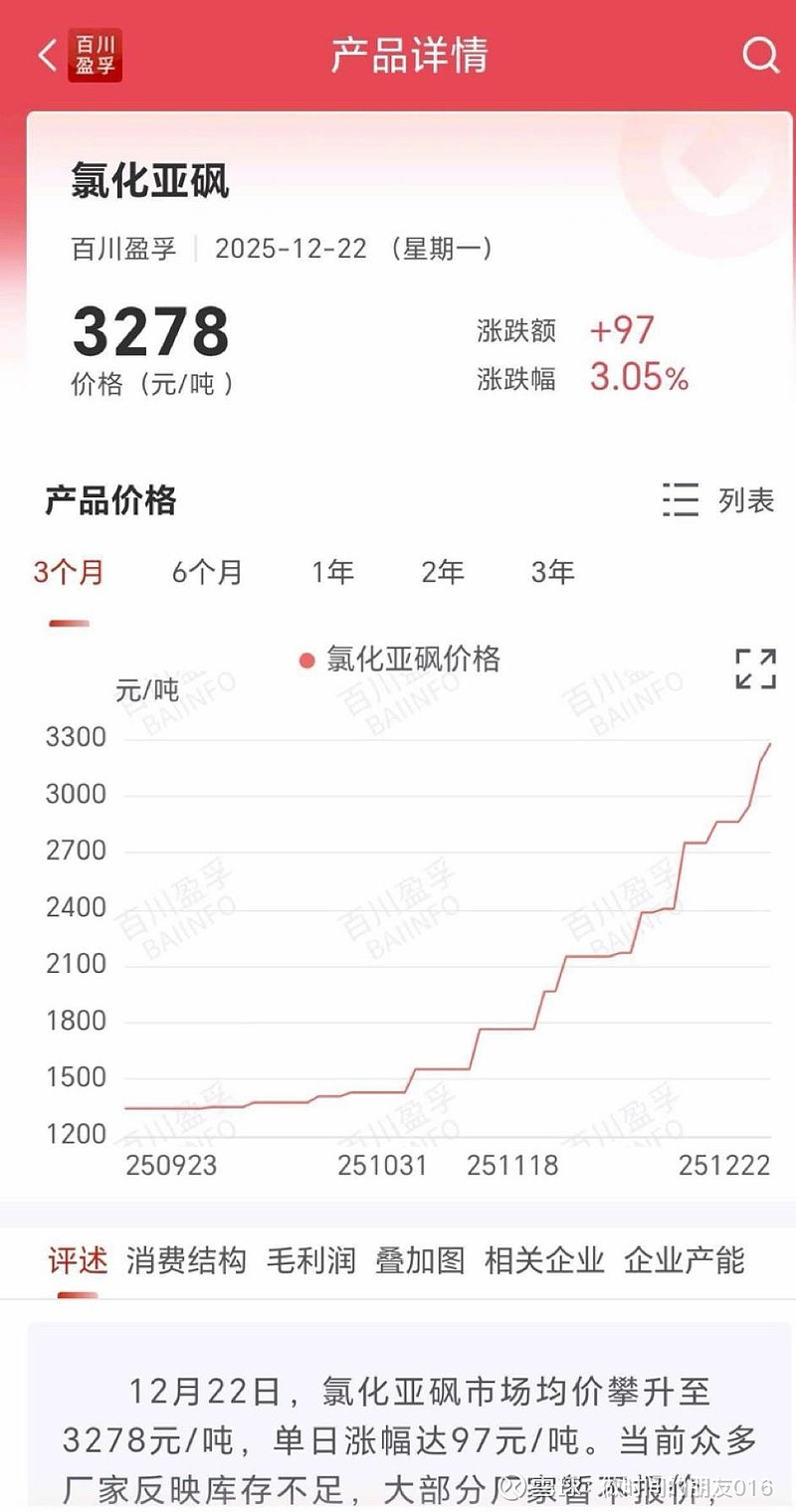Tap the back arrow at top left
Screen dimensions: 796x1512
tap(45, 55)
